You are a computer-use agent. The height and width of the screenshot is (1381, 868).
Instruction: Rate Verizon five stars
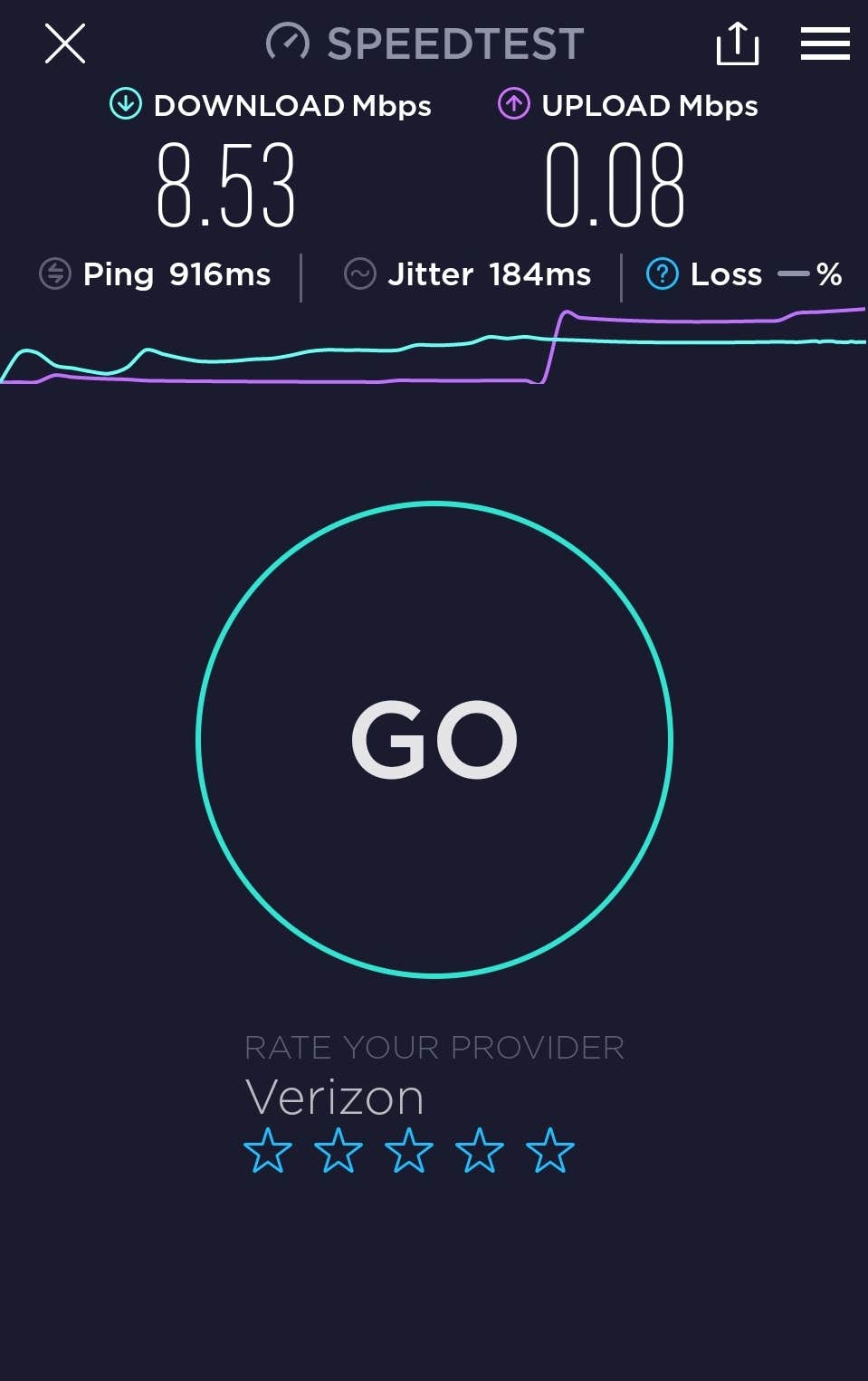pos(550,1150)
